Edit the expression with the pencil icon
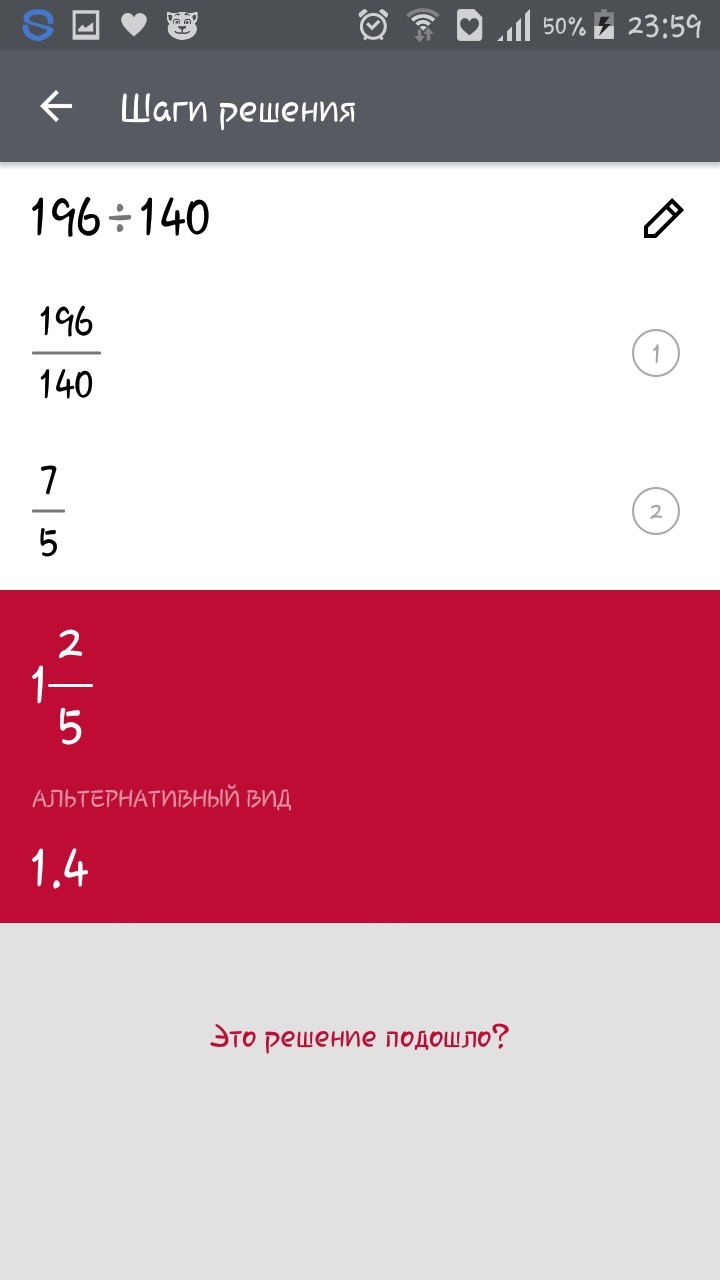 (x=662, y=218)
